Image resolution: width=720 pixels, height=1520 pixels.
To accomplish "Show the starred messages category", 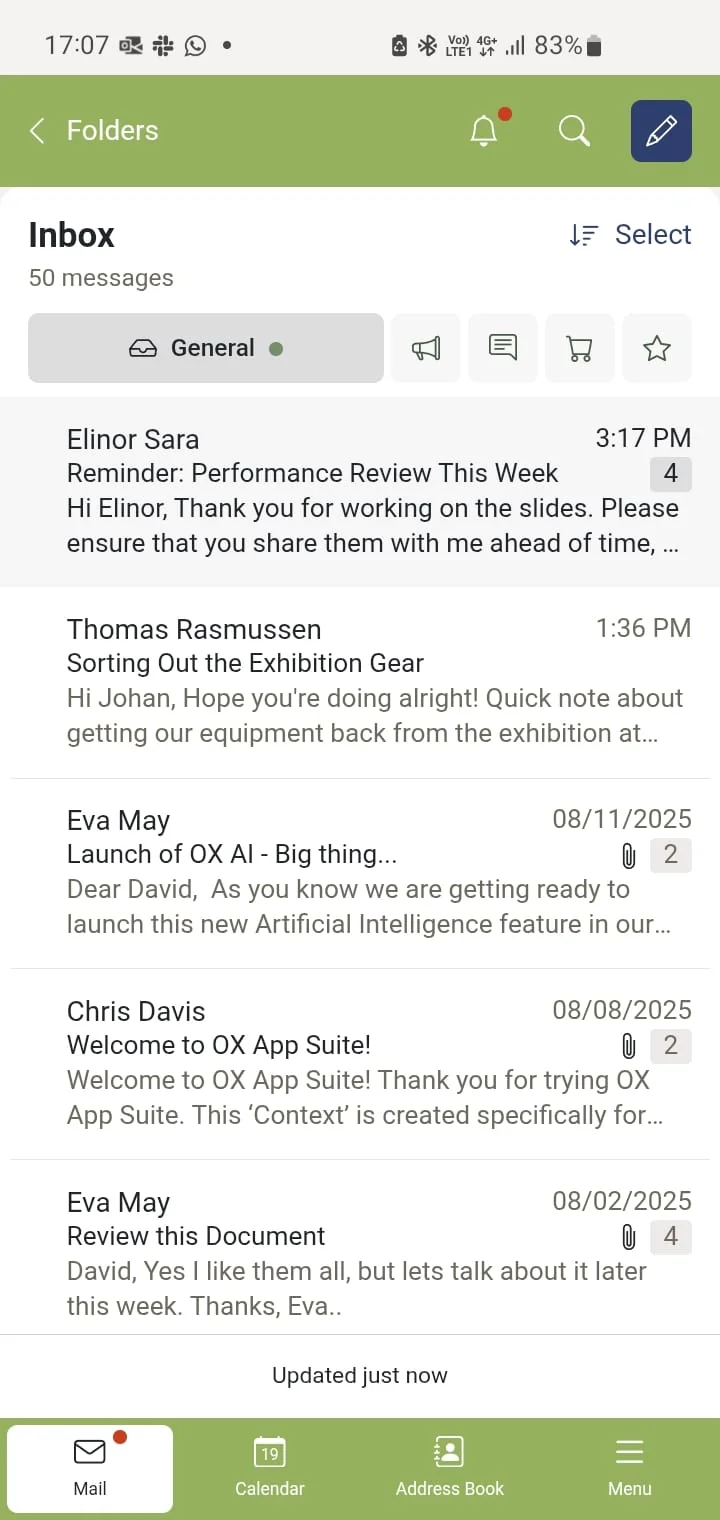I will coord(657,348).
